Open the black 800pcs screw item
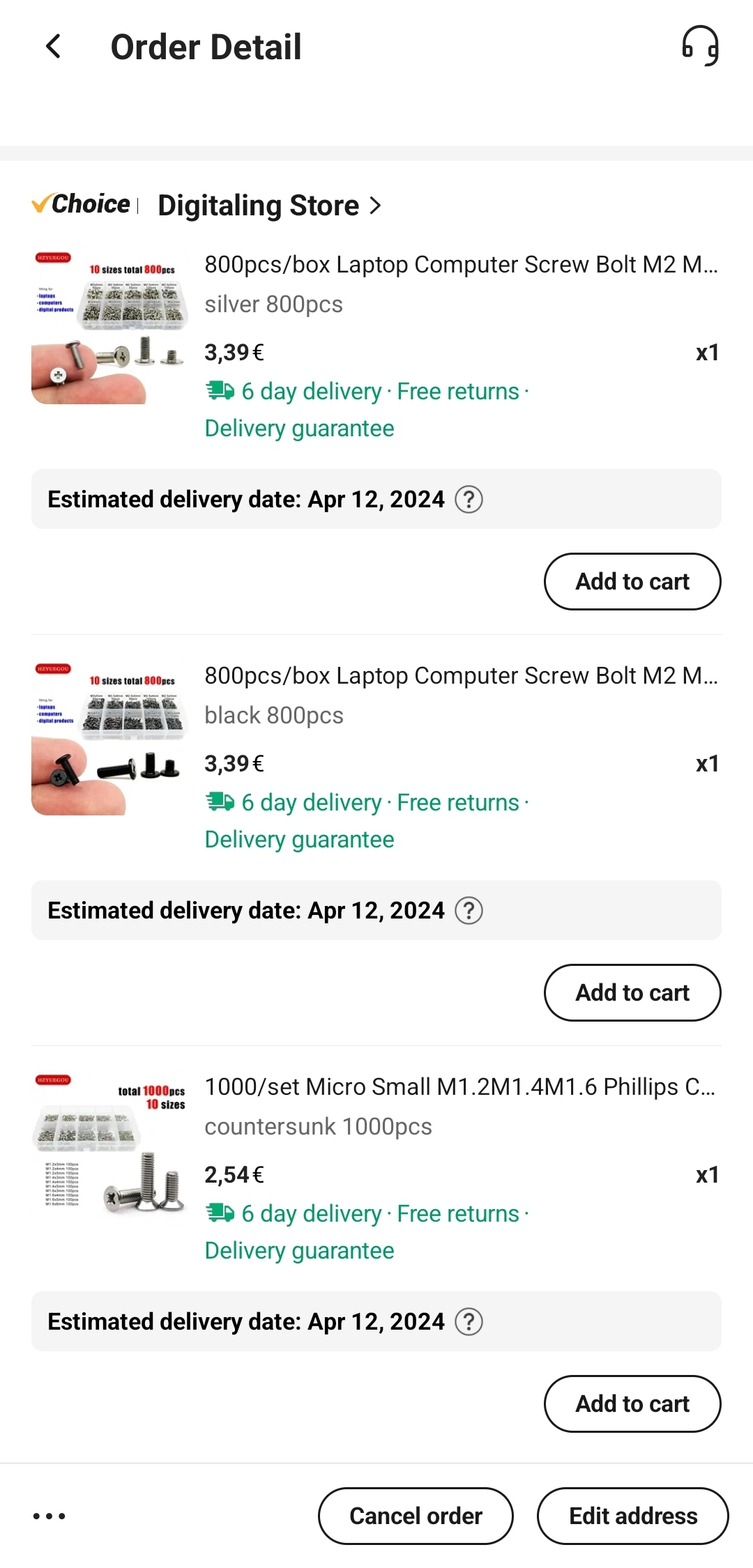The width and height of the screenshot is (753, 1568). [x=460, y=676]
